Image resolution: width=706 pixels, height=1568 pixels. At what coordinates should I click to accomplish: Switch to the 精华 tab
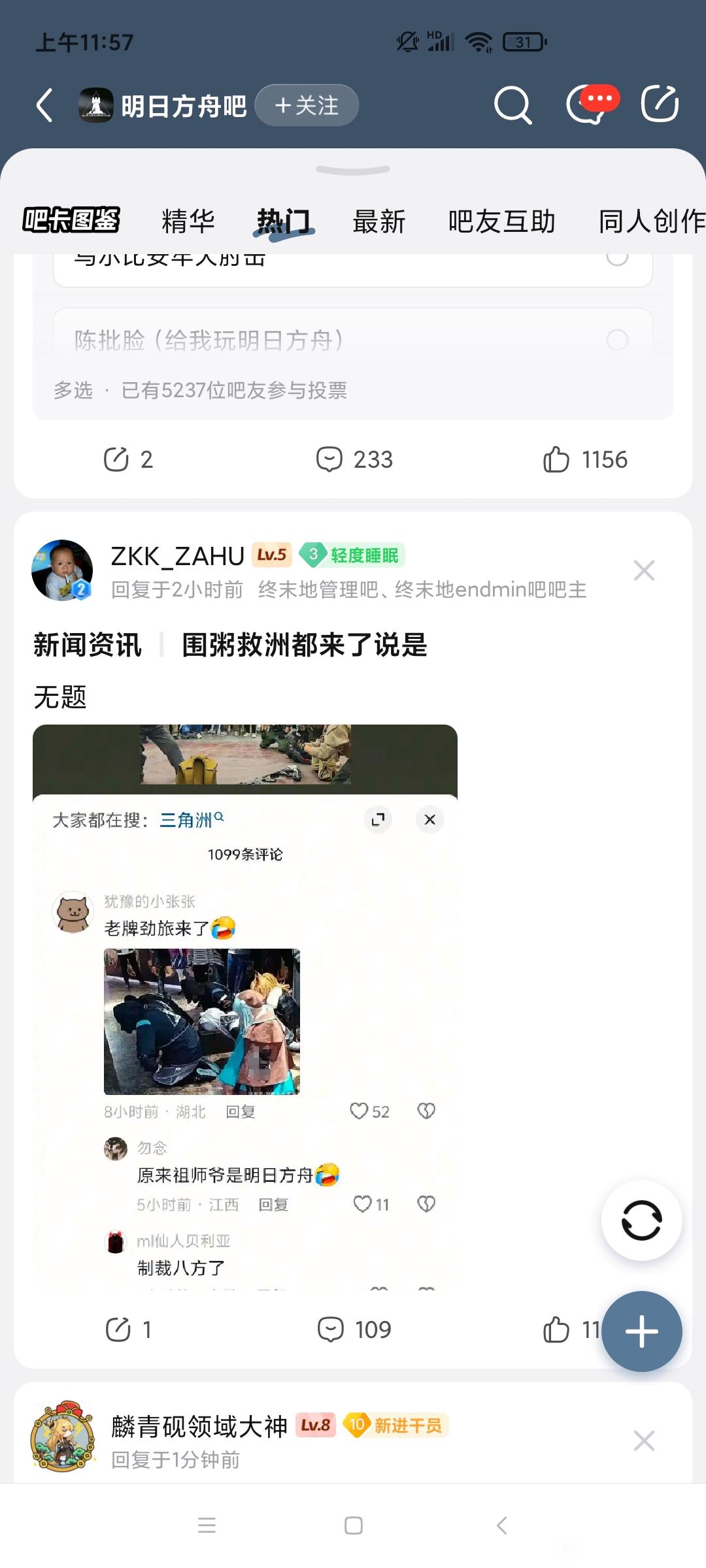(188, 221)
